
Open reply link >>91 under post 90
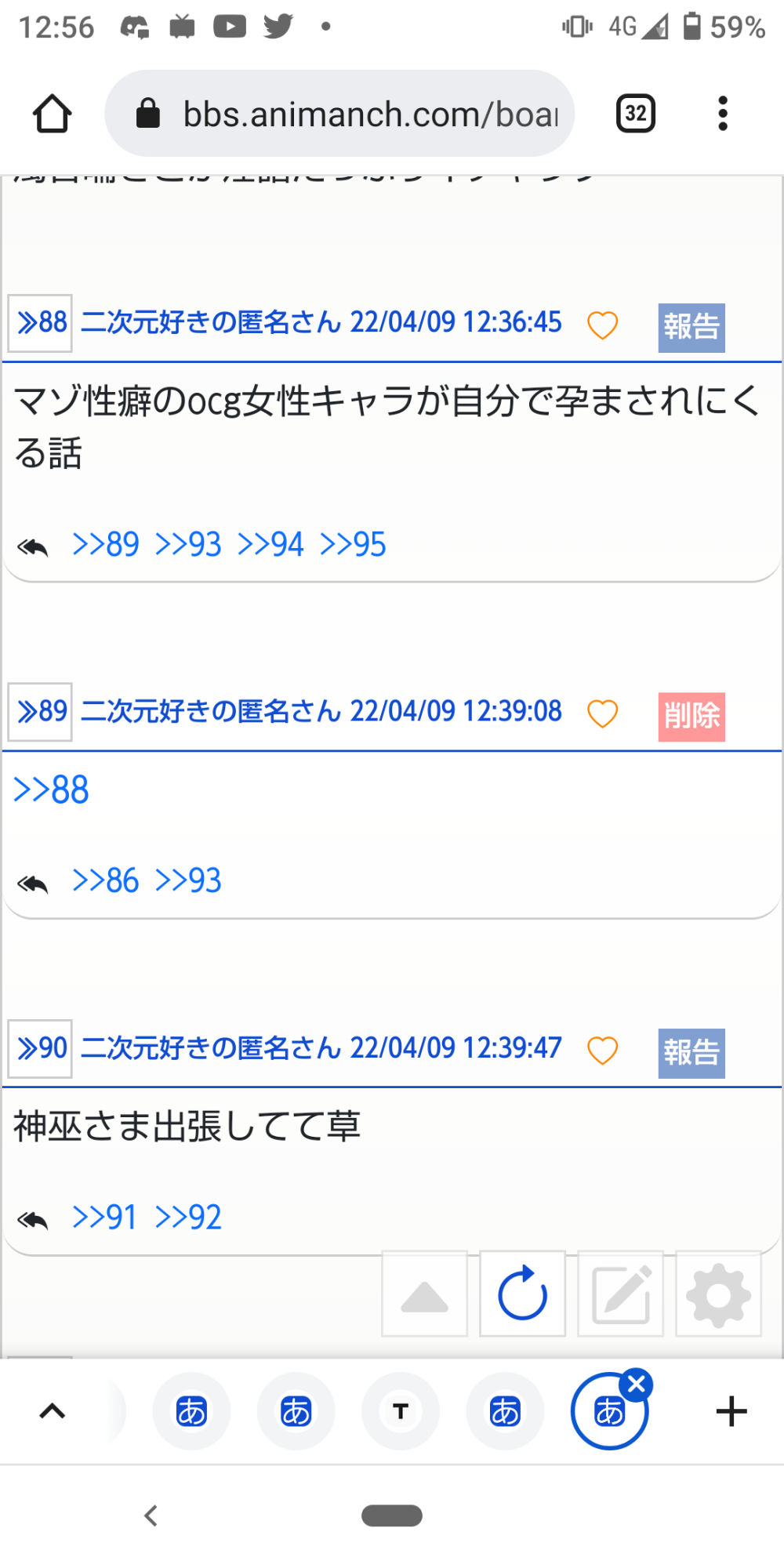click(x=105, y=1217)
